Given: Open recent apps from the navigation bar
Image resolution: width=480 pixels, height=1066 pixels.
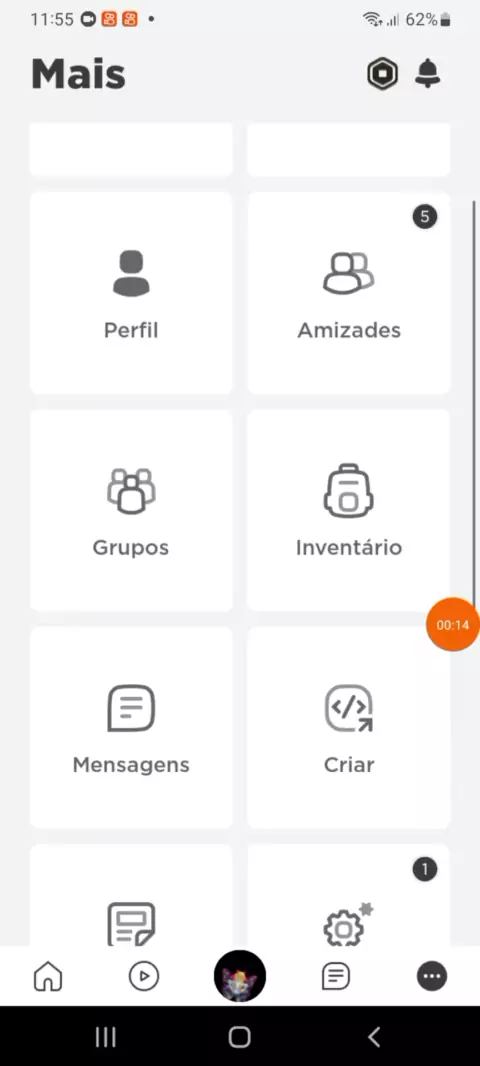Looking at the screenshot, I should pyautogui.click(x=105, y=1037).
